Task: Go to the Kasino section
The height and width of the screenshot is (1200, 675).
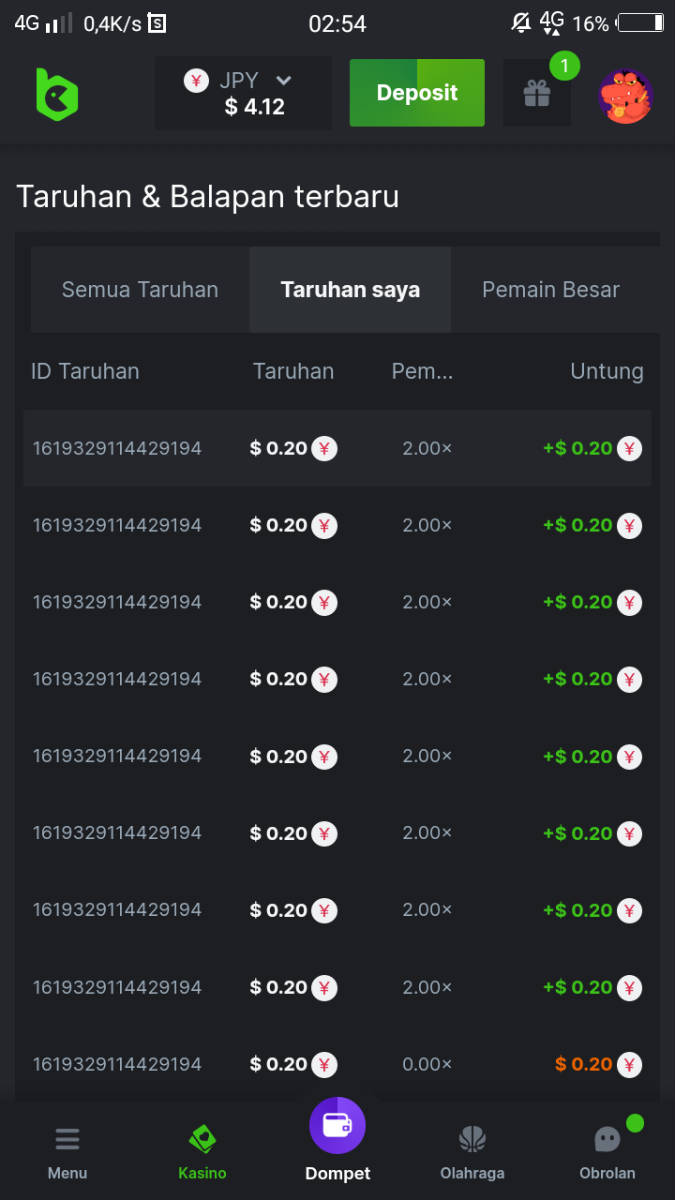Action: point(202,1151)
